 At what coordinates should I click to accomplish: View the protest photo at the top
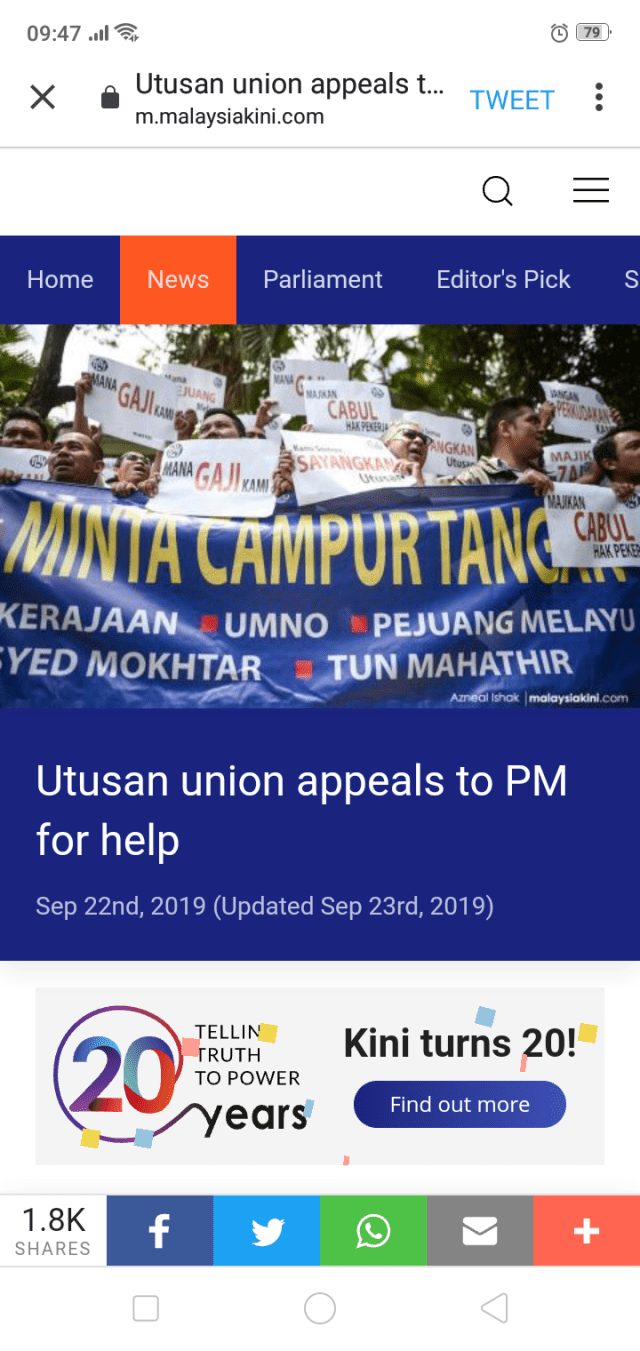[x=320, y=516]
